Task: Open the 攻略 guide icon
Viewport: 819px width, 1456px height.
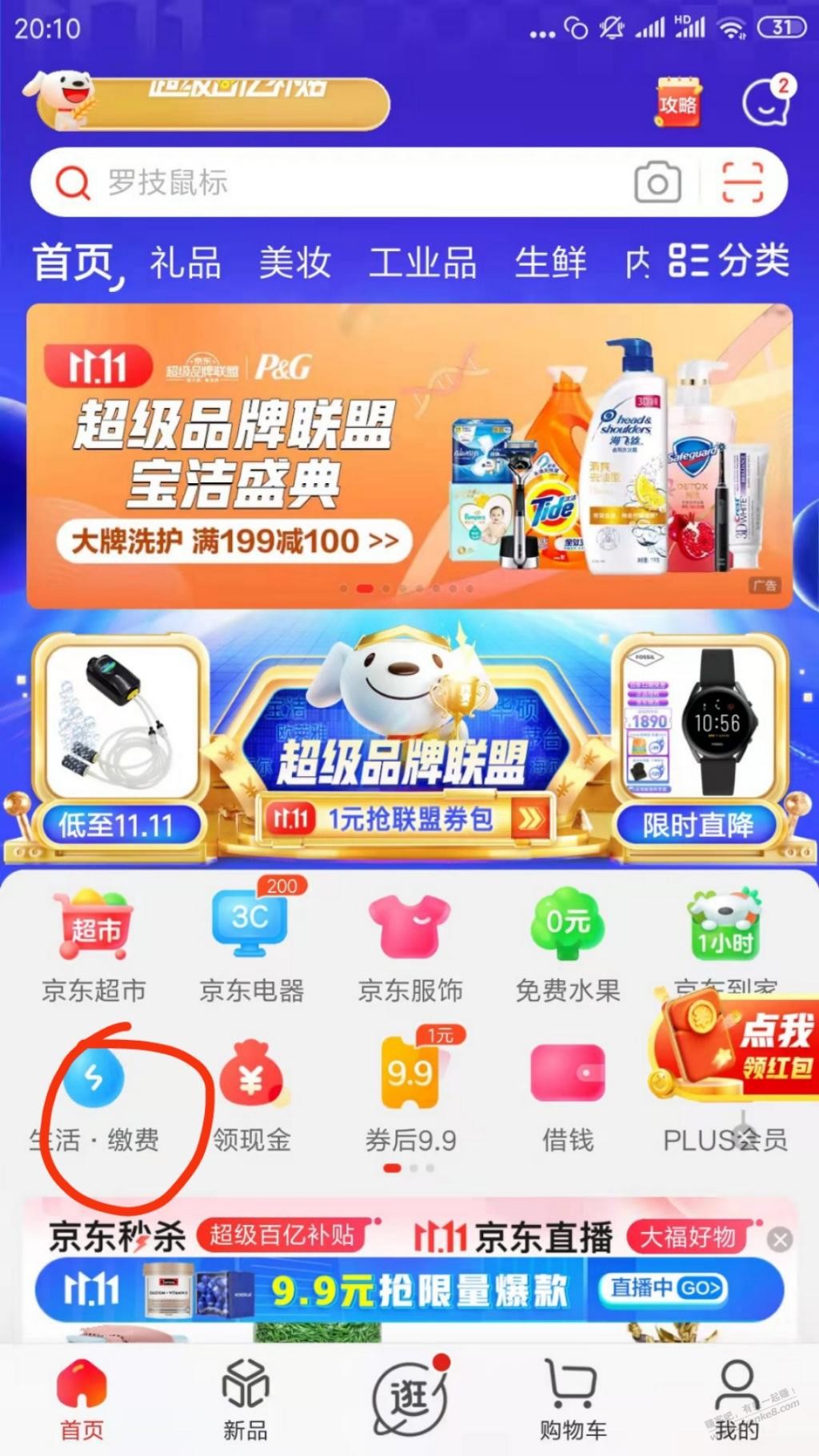Action: tap(678, 102)
